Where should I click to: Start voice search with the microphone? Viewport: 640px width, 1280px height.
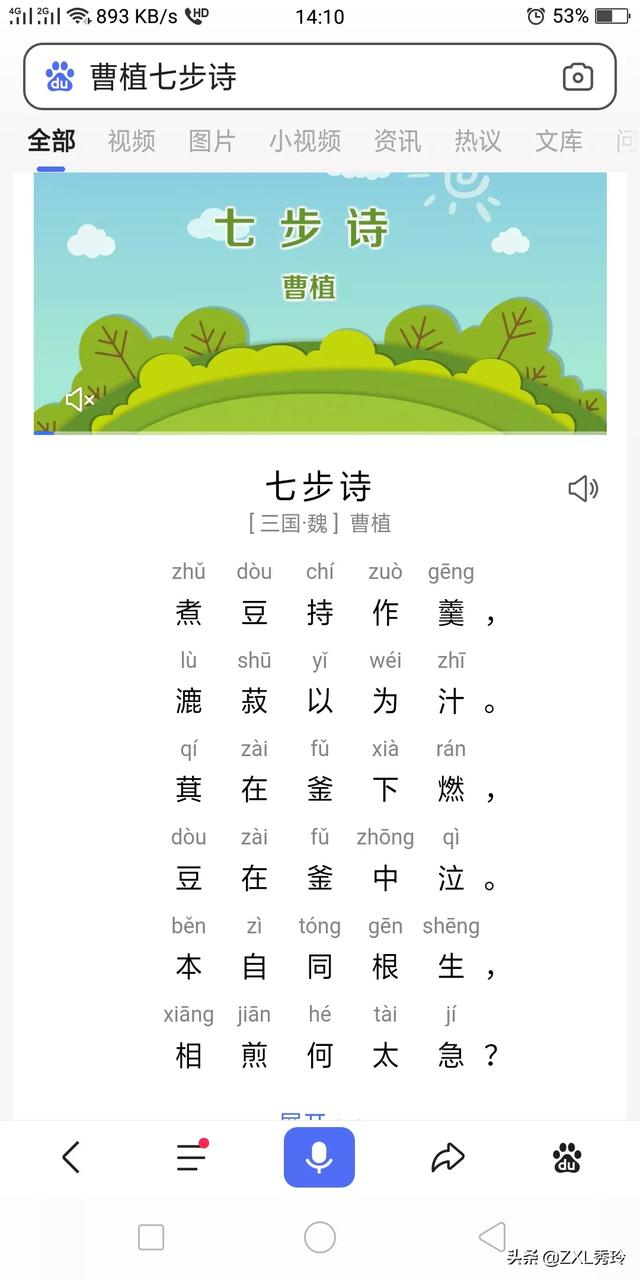pyautogui.click(x=319, y=1157)
